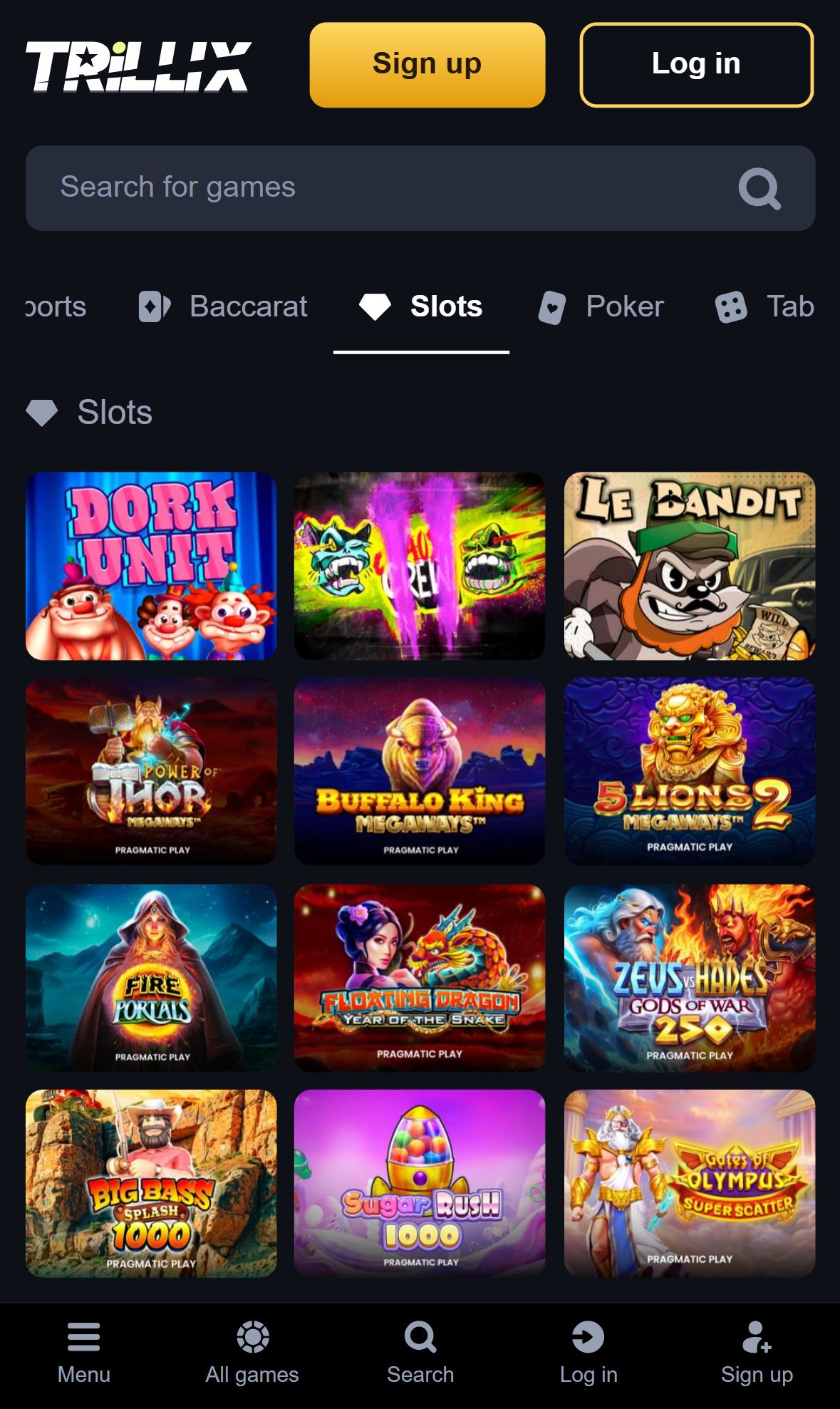
Task: Open 5 Lions Megaways 2 game
Action: point(690,771)
